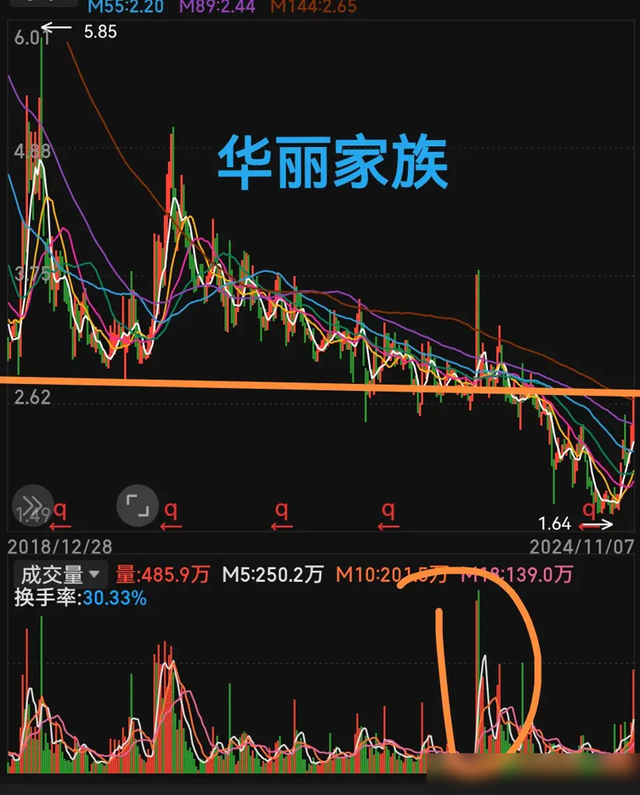The image size is (640, 795).
Task: Open the fullscreen chart view icon
Action: point(138,507)
